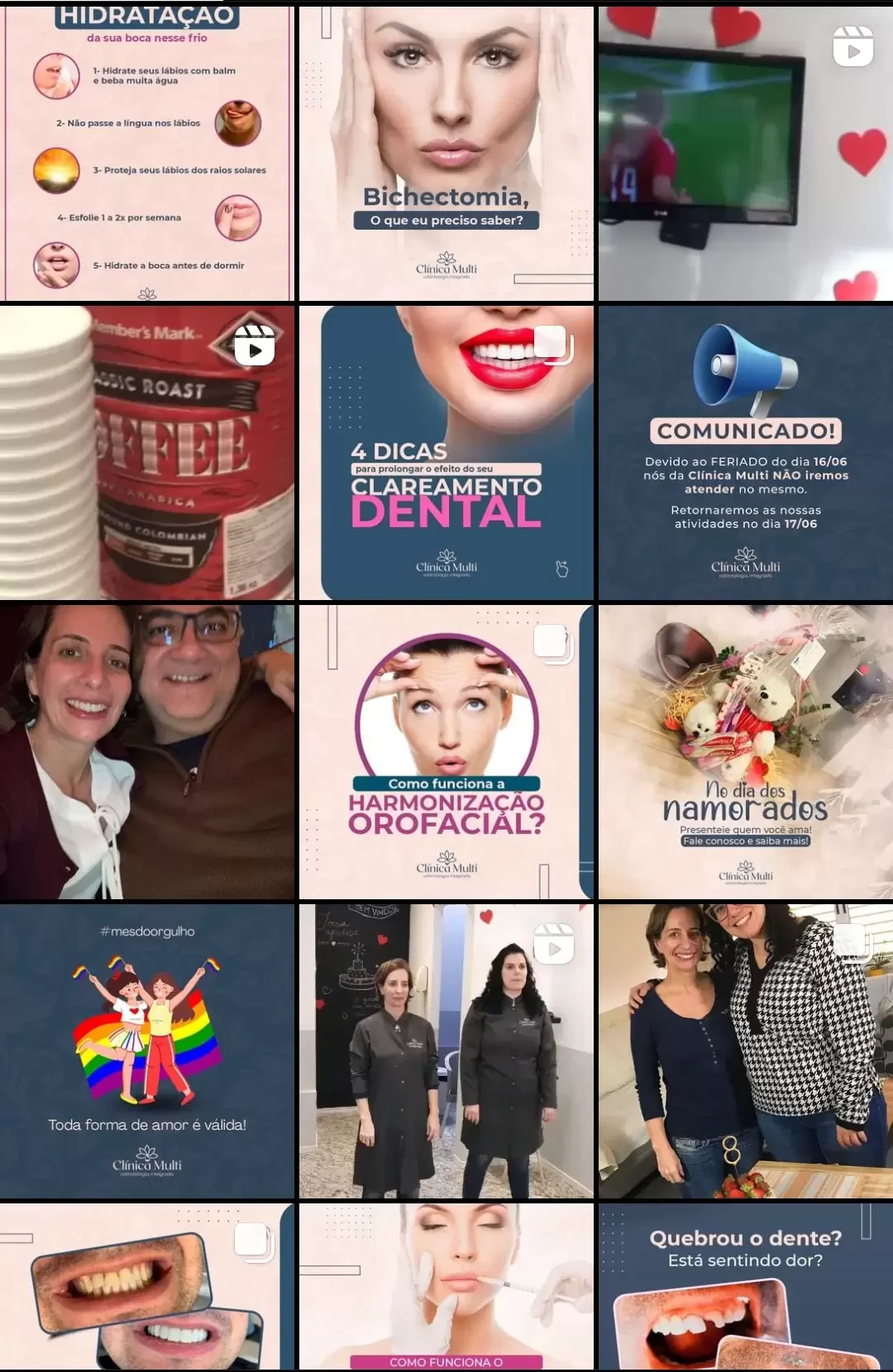The image size is (893, 1372).
Task: Open the Harmonização Orofacial carousel post
Action: [x=446, y=752]
